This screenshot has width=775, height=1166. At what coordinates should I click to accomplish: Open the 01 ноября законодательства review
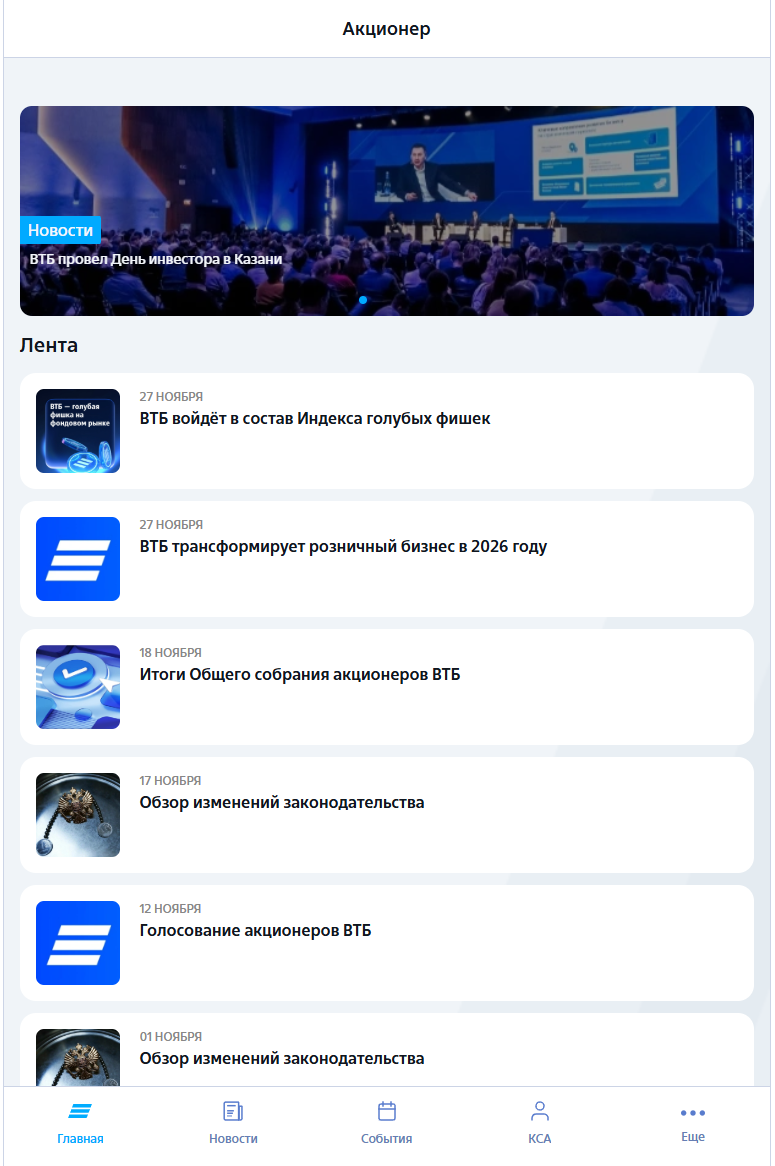pos(386,1056)
